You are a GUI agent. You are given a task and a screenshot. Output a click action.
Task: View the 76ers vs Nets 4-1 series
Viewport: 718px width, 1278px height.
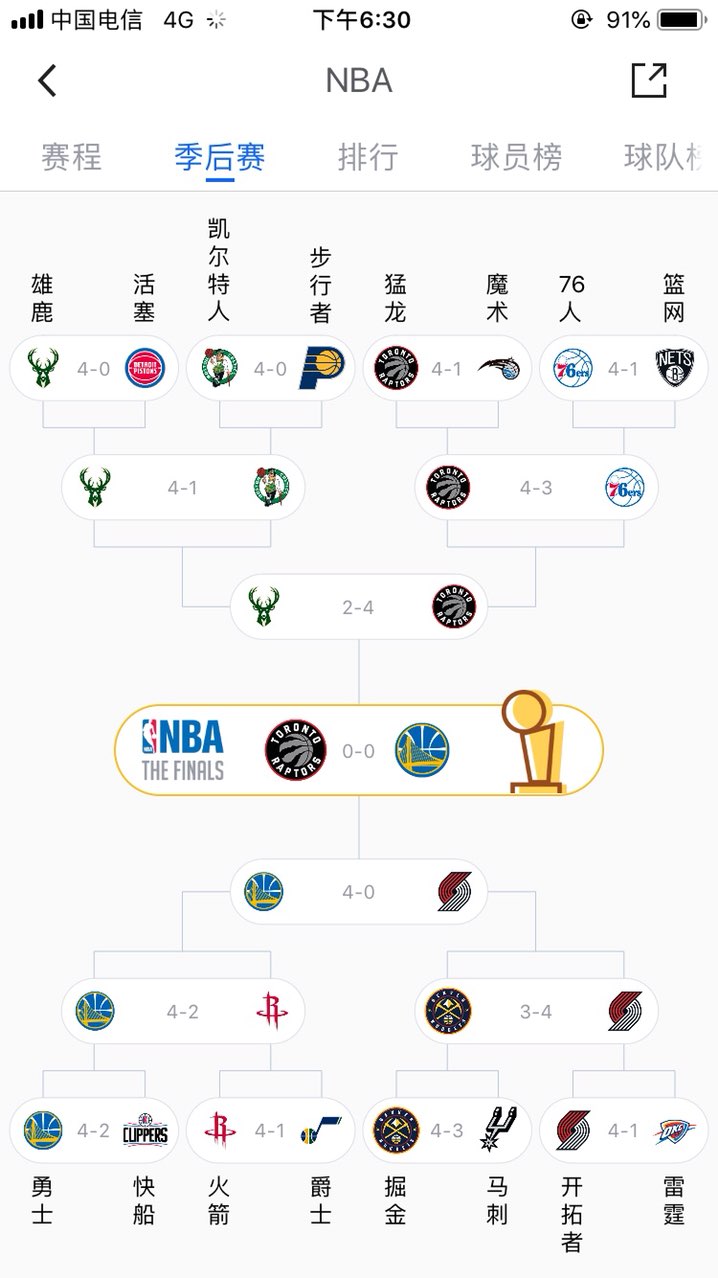(623, 369)
